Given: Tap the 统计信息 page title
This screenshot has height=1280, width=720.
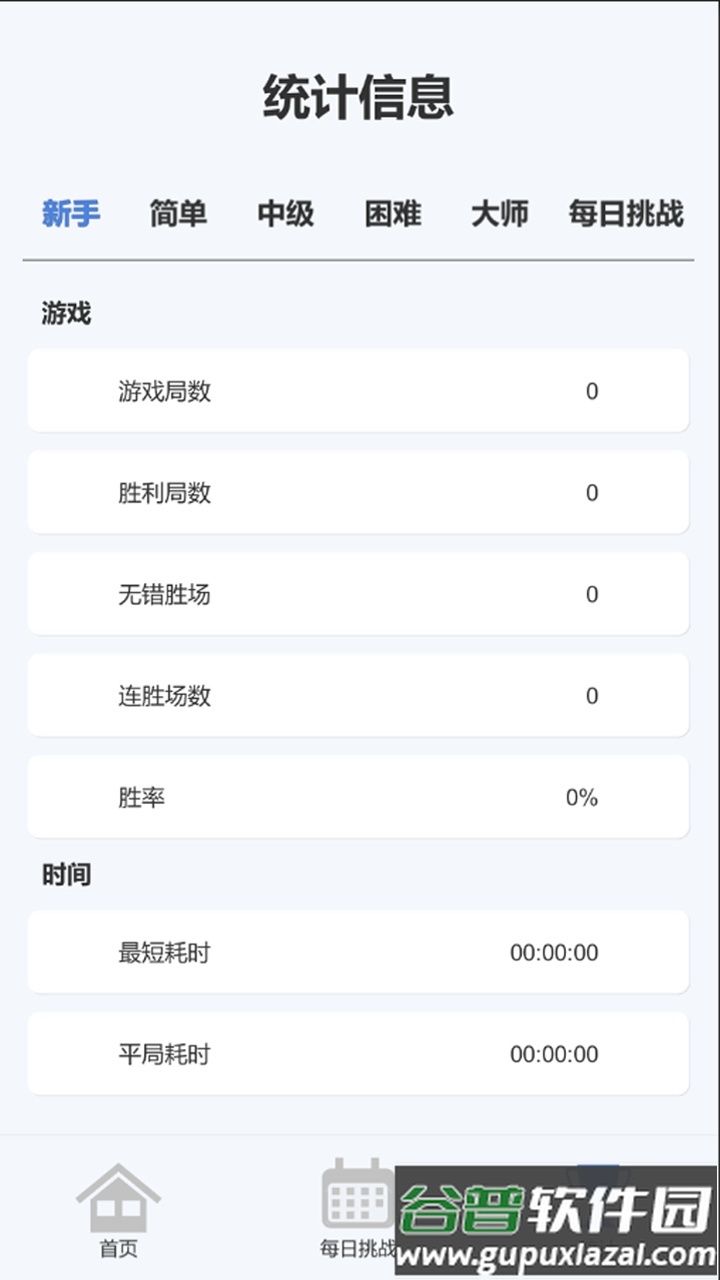Looking at the screenshot, I should (x=360, y=97).
